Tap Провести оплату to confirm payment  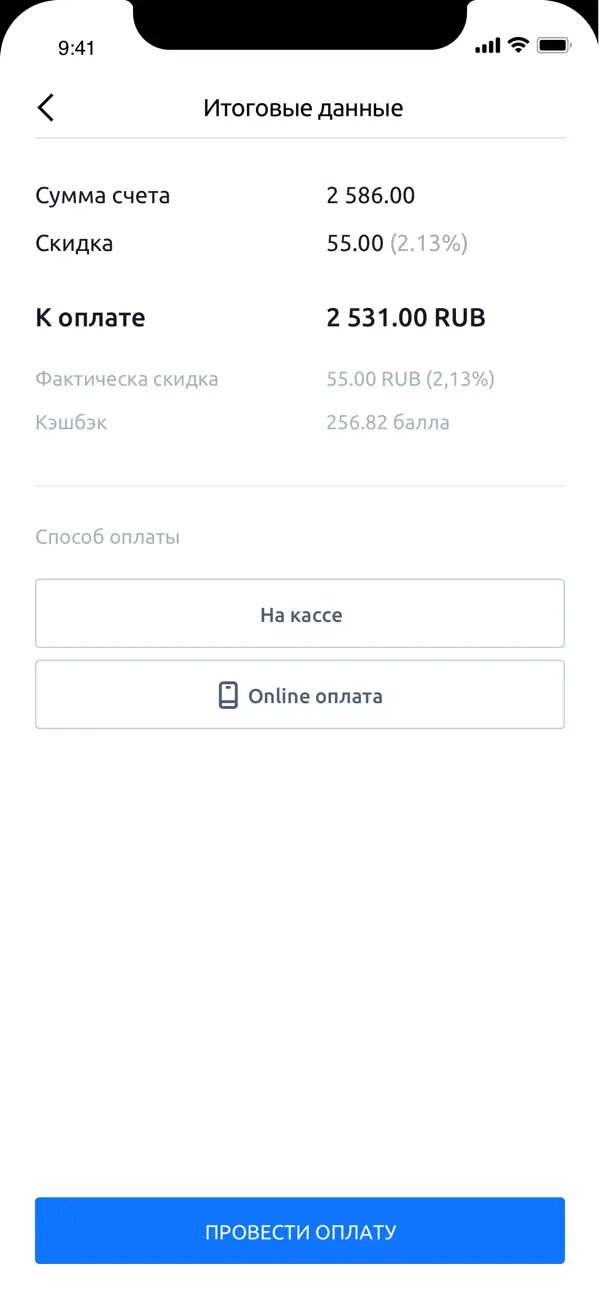(x=300, y=1231)
